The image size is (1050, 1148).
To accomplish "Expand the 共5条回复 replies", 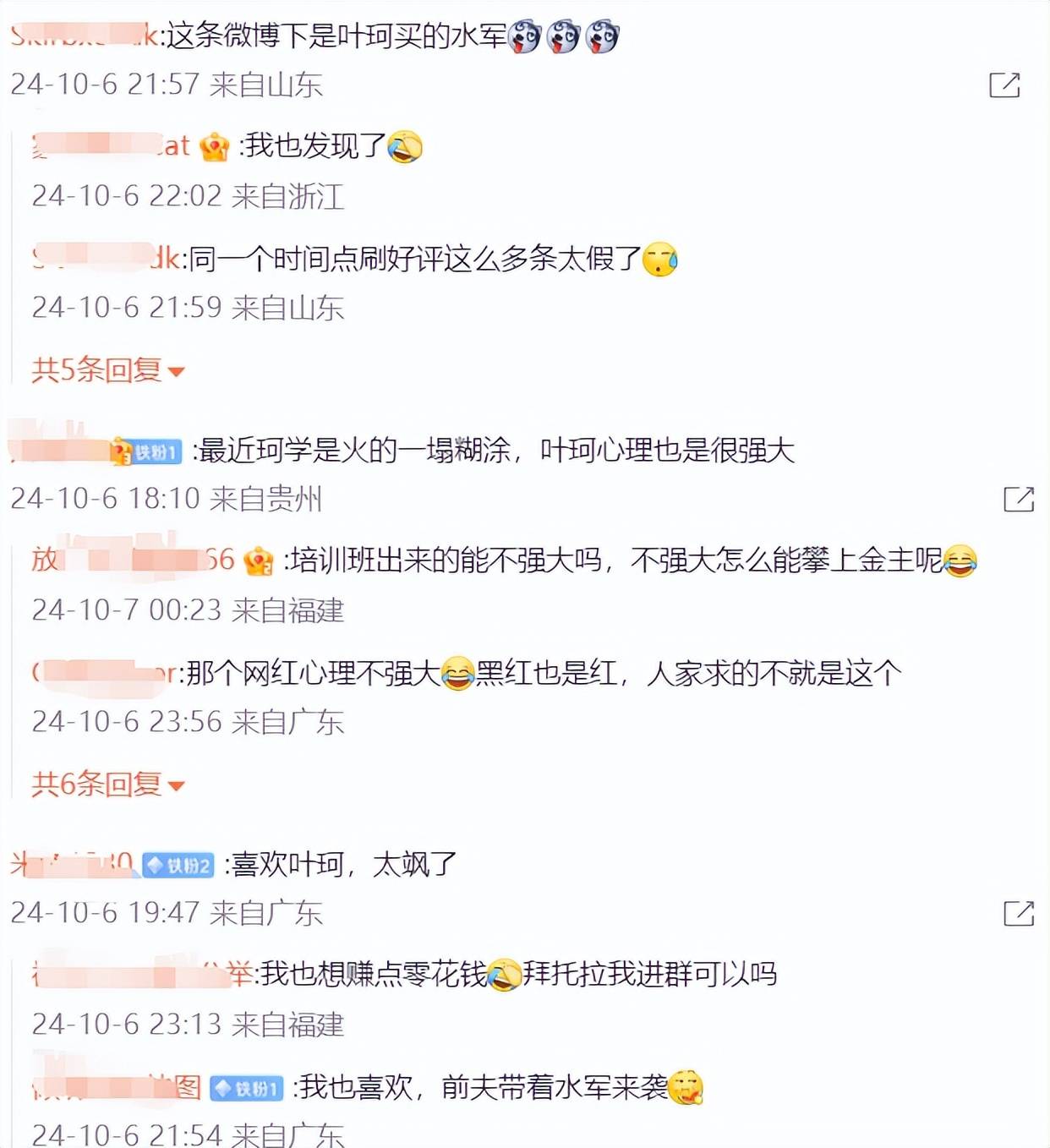I will pos(107,370).
